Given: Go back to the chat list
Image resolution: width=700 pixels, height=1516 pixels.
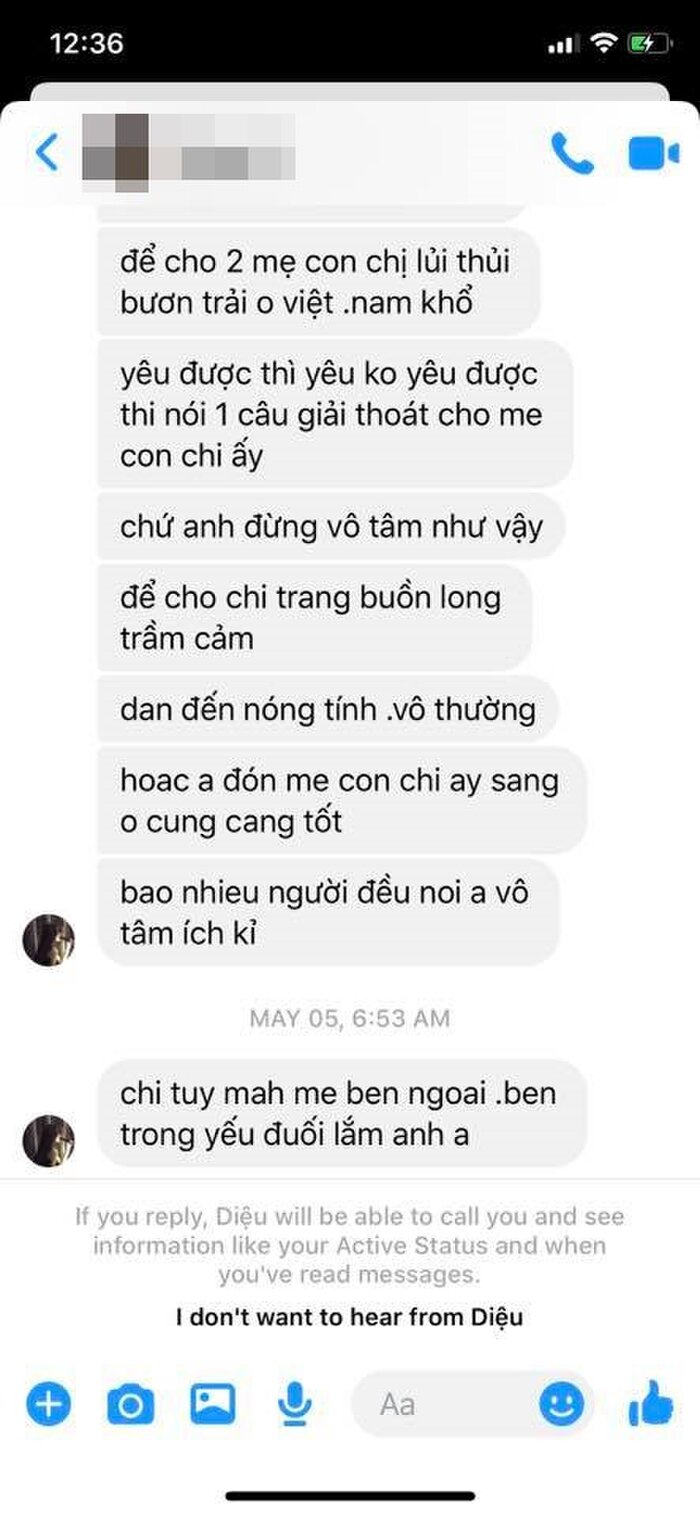Looking at the screenshot, I should (47, 153).
